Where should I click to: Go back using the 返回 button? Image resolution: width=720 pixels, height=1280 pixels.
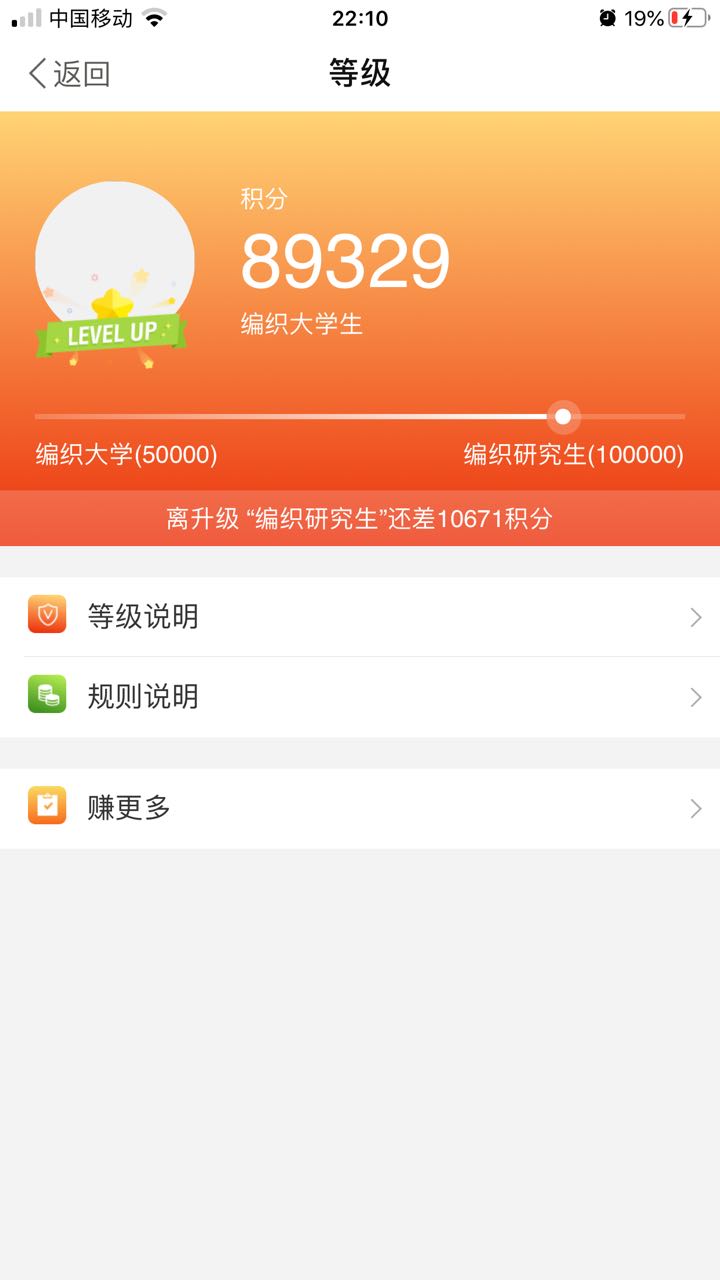tap(68, 73)
